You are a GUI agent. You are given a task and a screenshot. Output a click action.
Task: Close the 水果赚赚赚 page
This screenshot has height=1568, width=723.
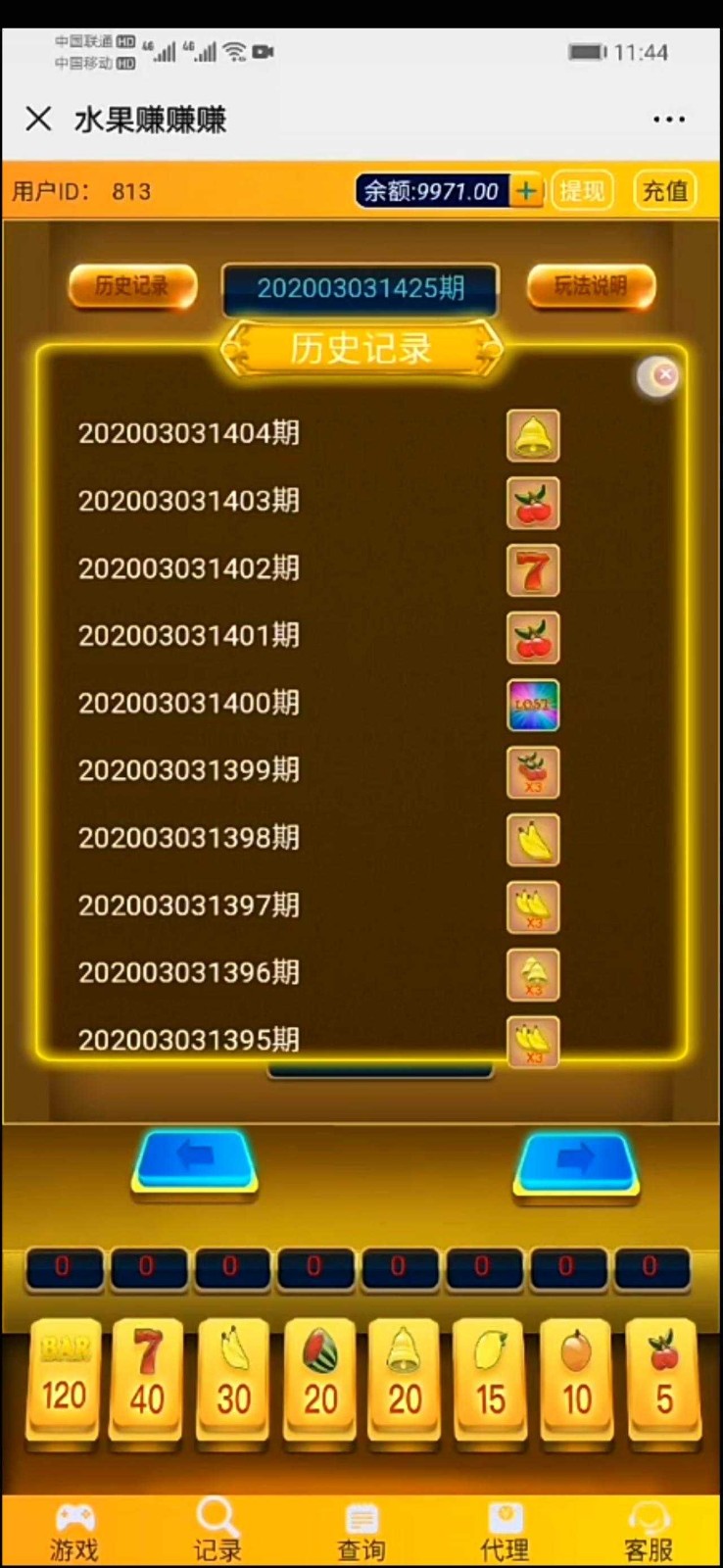[x=39, y=120]
